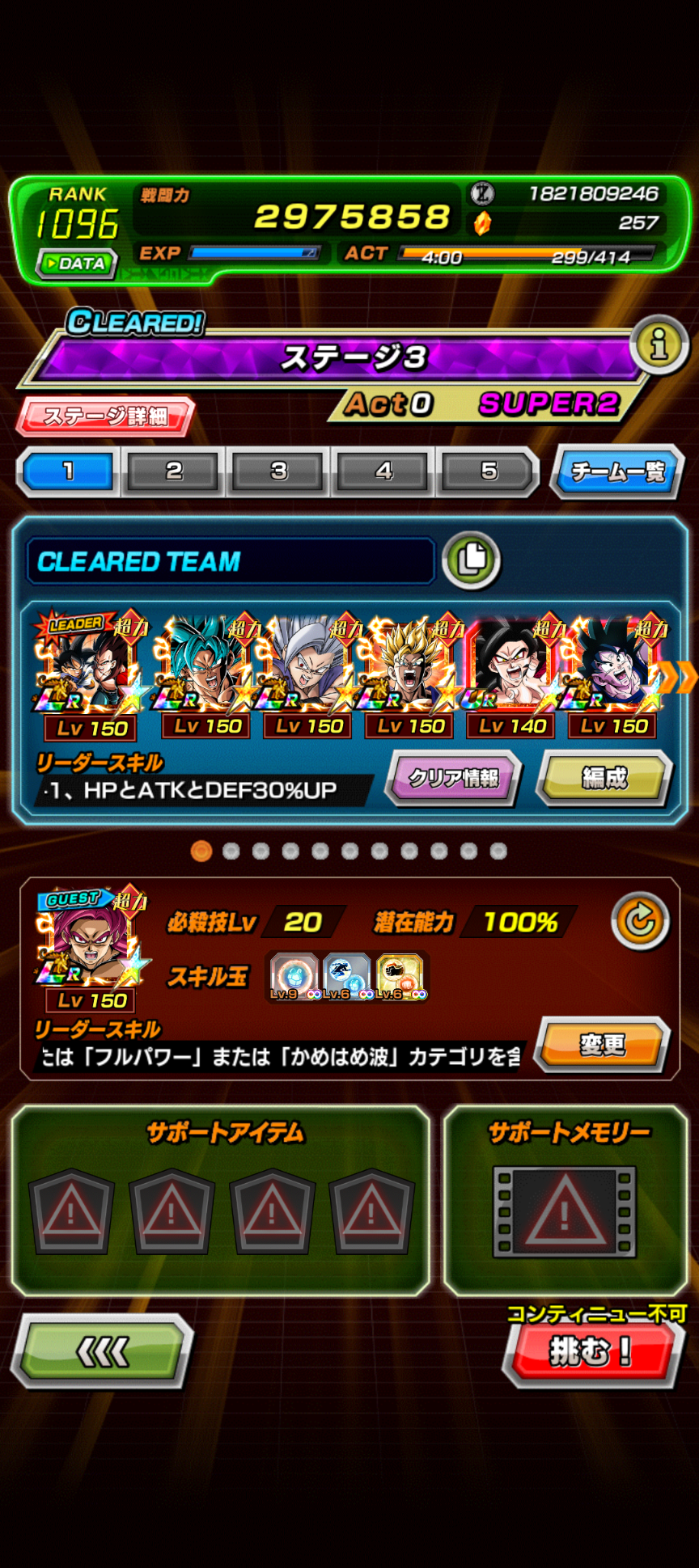The width and height of the screenshot is (699, 1568).
Task: Open ステージ詳細 stage details
Action: (105, 416)
